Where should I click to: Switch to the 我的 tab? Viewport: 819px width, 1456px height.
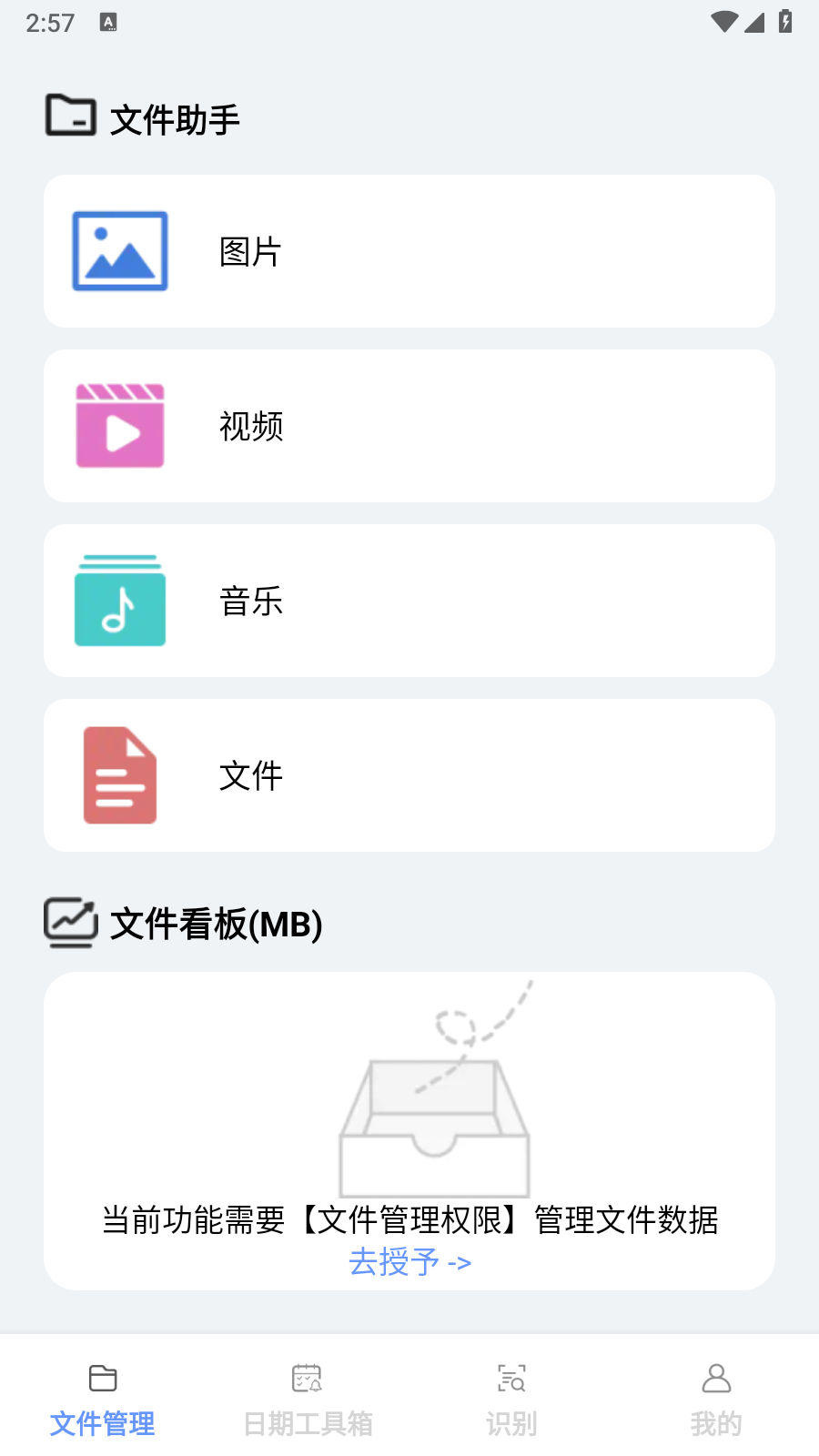[x=716, y=1400]
